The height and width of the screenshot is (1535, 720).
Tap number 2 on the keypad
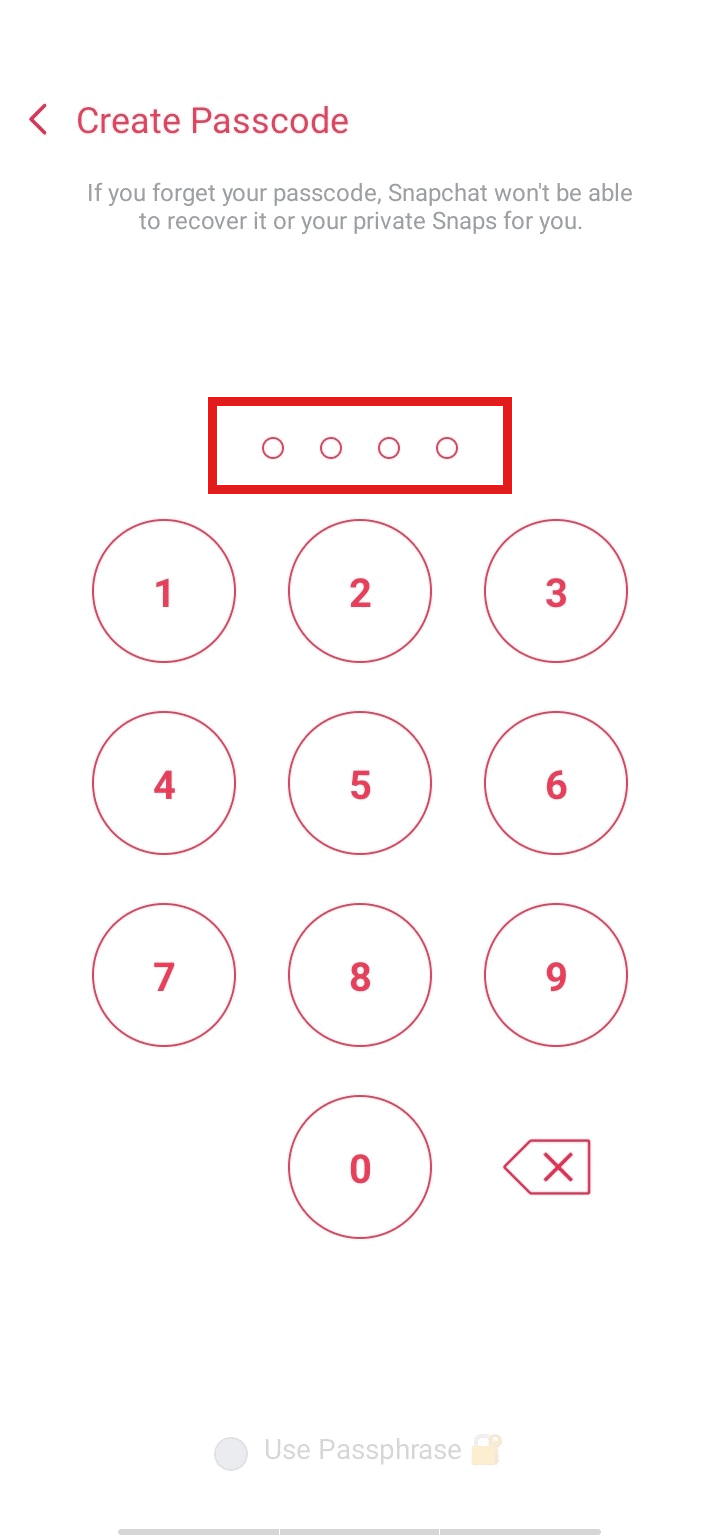[360, 591]
